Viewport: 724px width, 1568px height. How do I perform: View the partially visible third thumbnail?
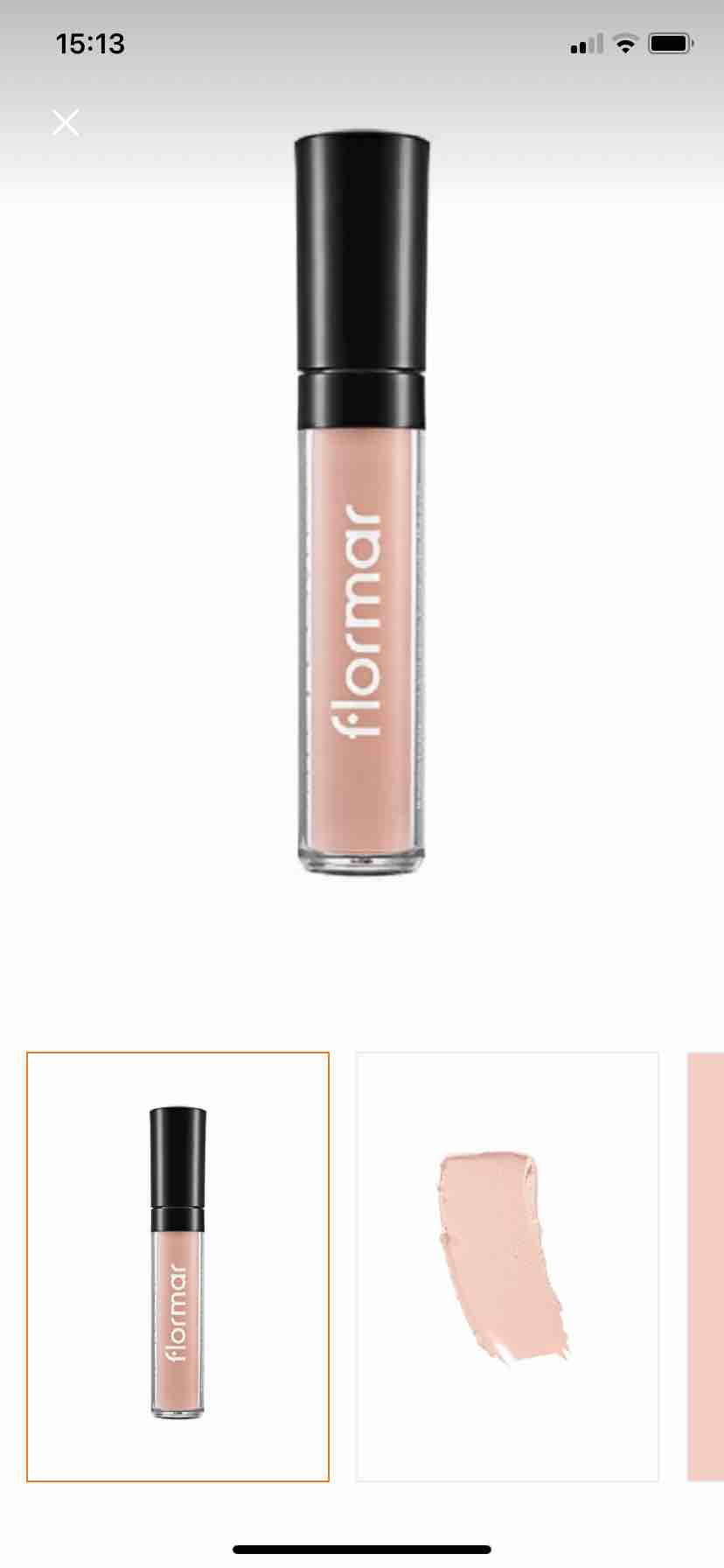click(706, 1267)
